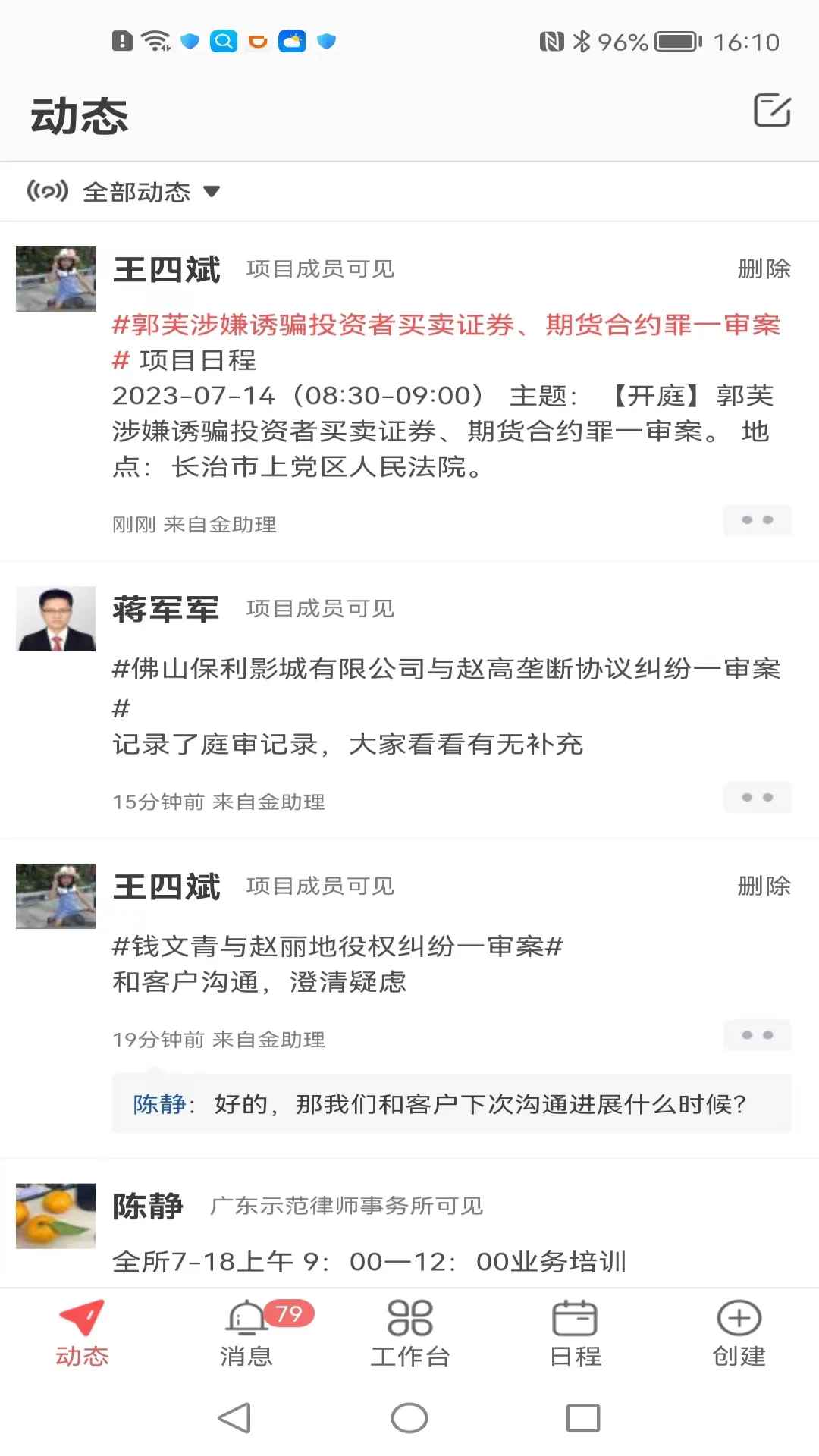Open 陈静's comment about client communication
This screenshot has height=1456, width=819.
click(452, 1104)
